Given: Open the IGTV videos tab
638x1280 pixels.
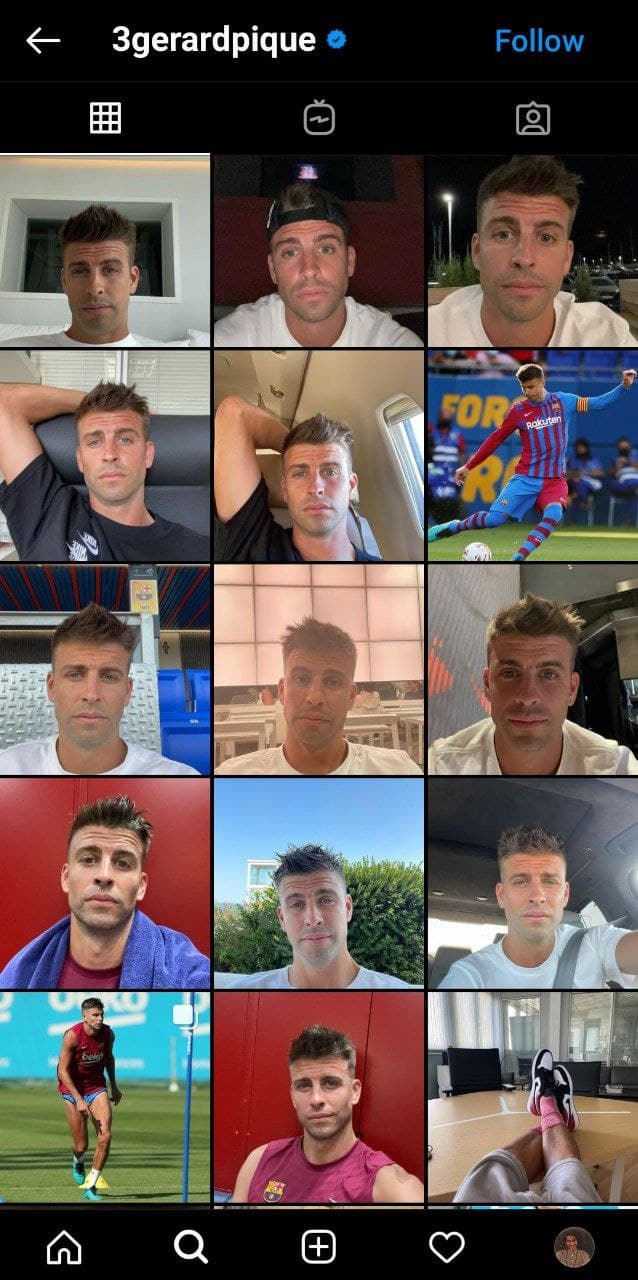Looking at the screenshot, I should [x=319, y=118].
